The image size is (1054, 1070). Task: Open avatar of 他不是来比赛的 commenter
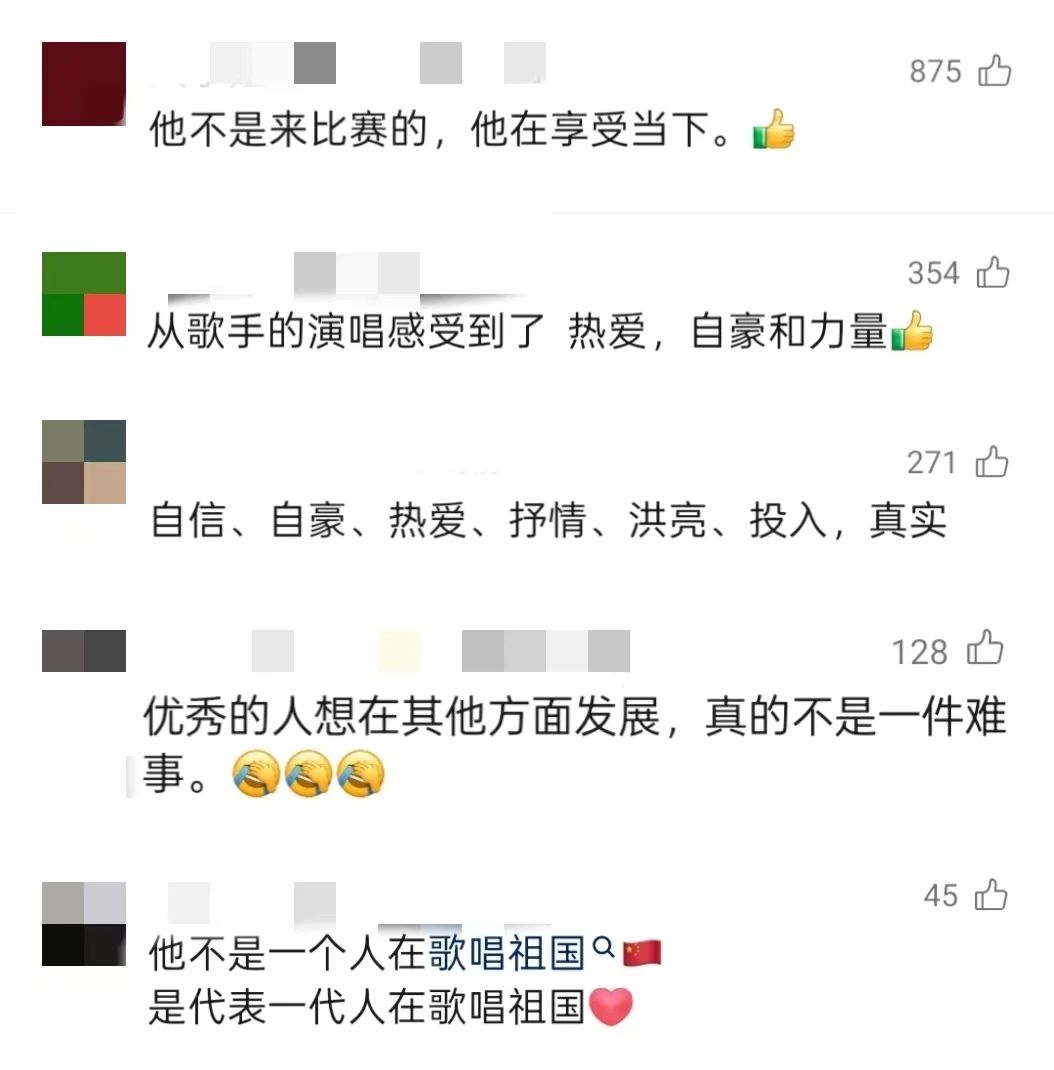[84, 84]
